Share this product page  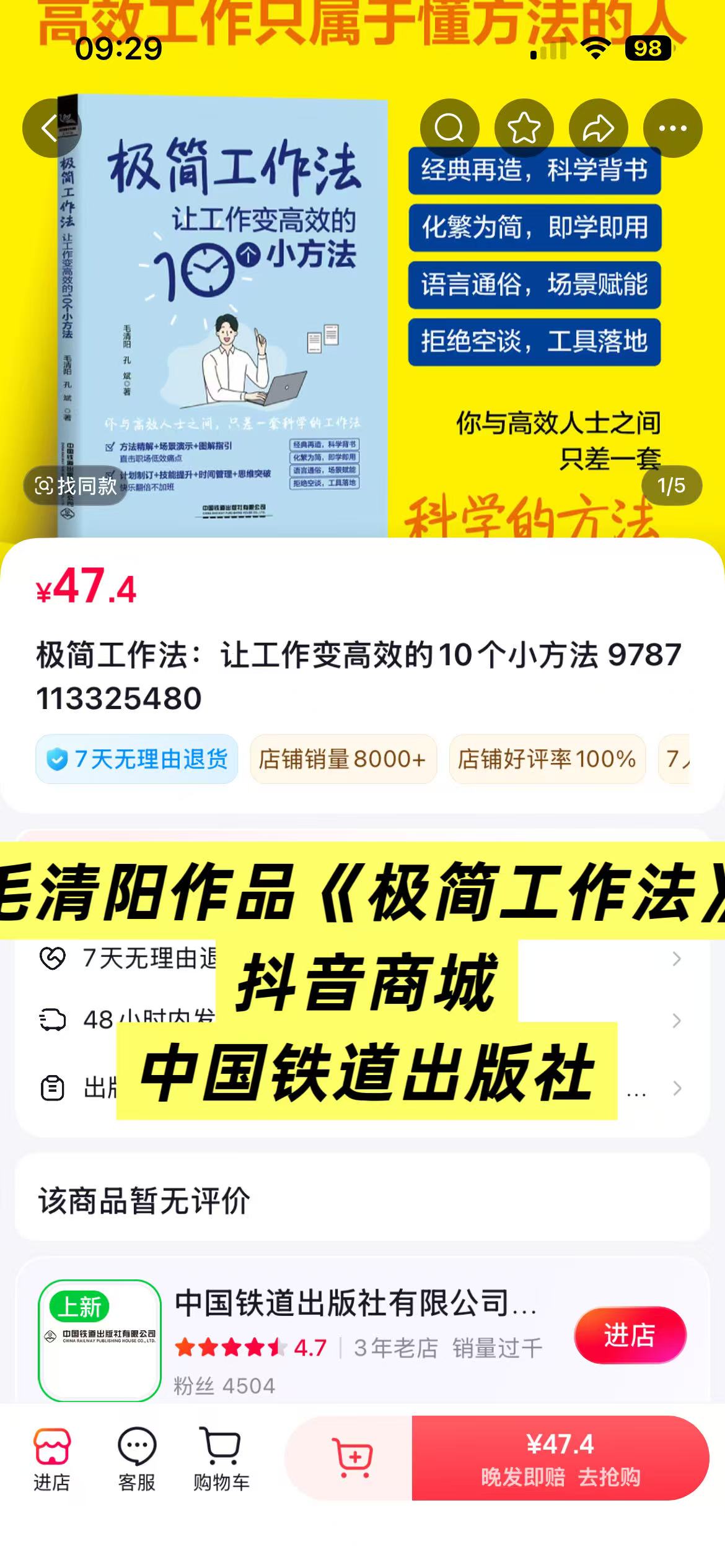(x=598, y=128)
